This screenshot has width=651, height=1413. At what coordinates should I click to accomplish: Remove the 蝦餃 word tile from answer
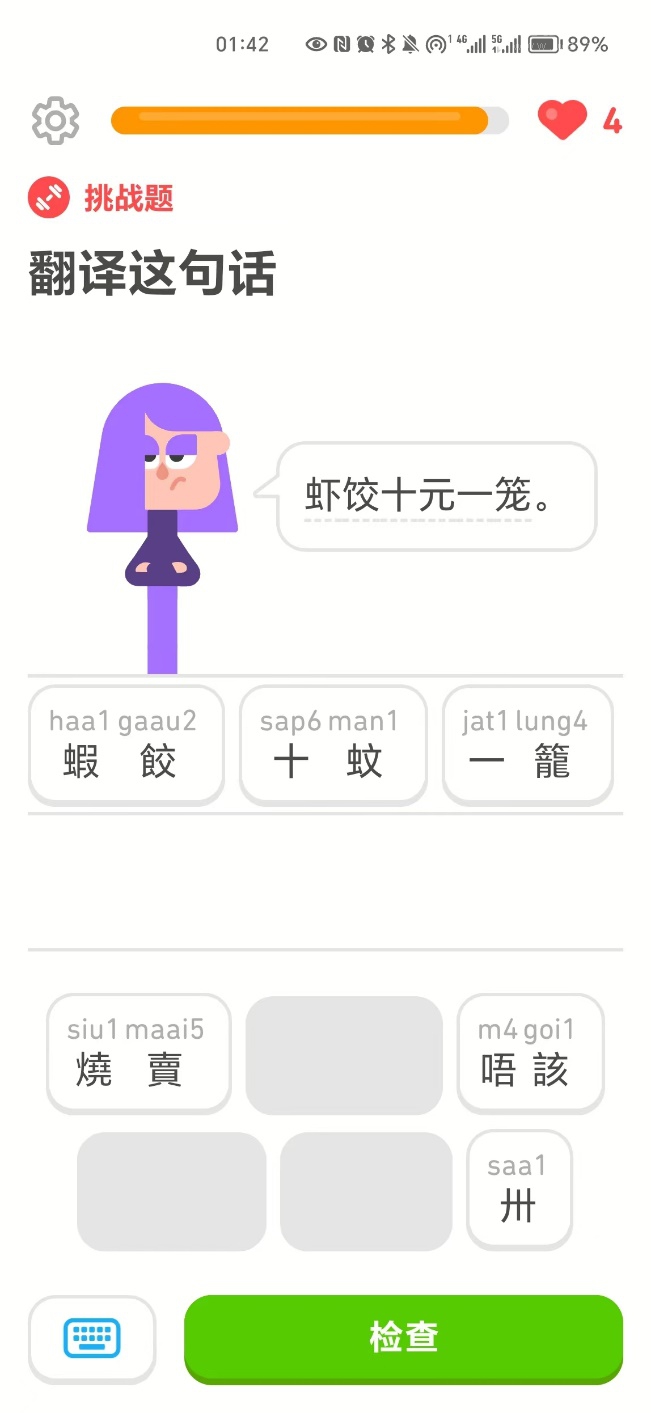click(x=126, y=744)
